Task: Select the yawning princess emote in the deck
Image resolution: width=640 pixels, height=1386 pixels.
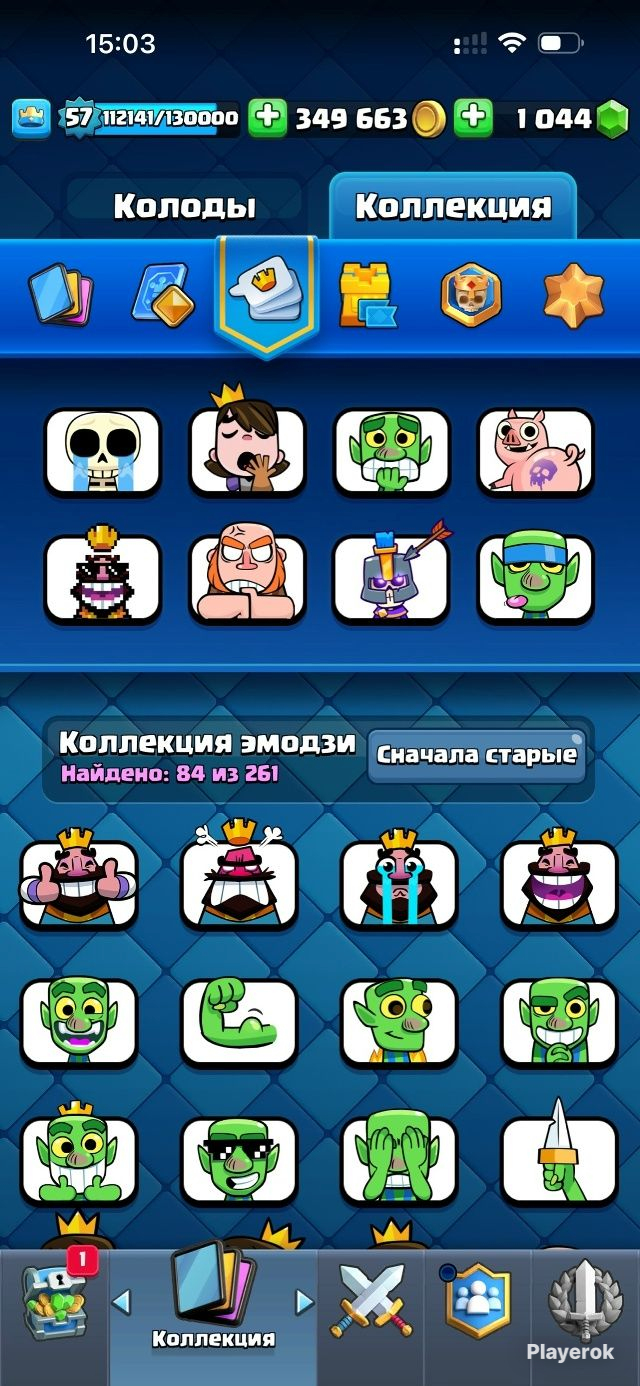Action: click(247, 451)
